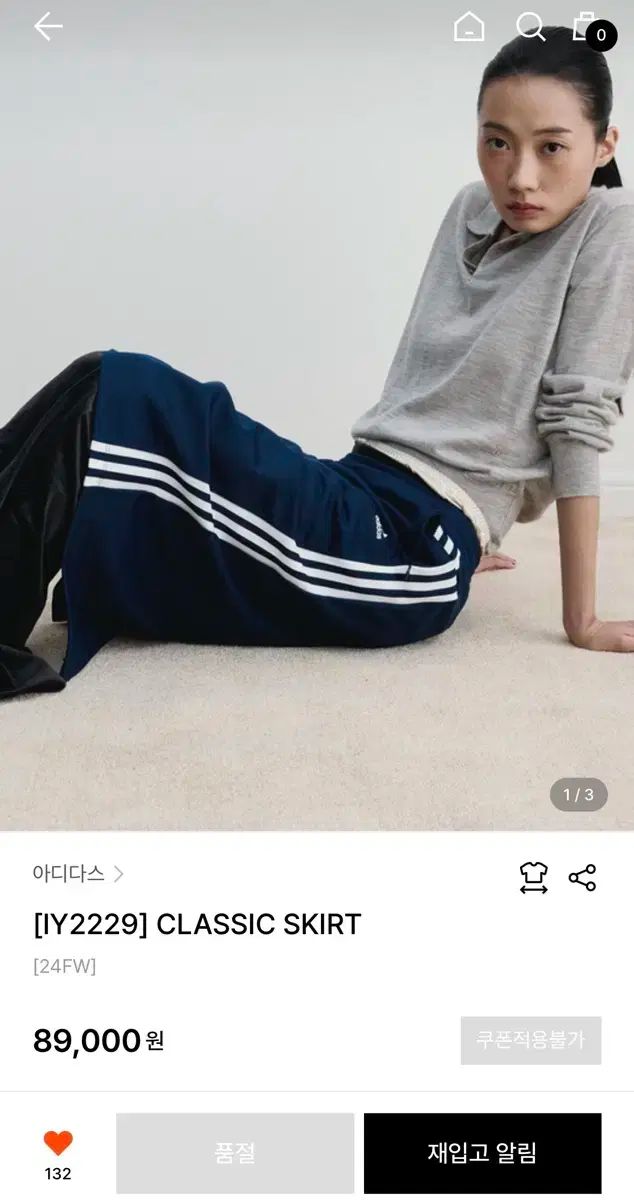Open the shopping bag cart

(588, 28)
